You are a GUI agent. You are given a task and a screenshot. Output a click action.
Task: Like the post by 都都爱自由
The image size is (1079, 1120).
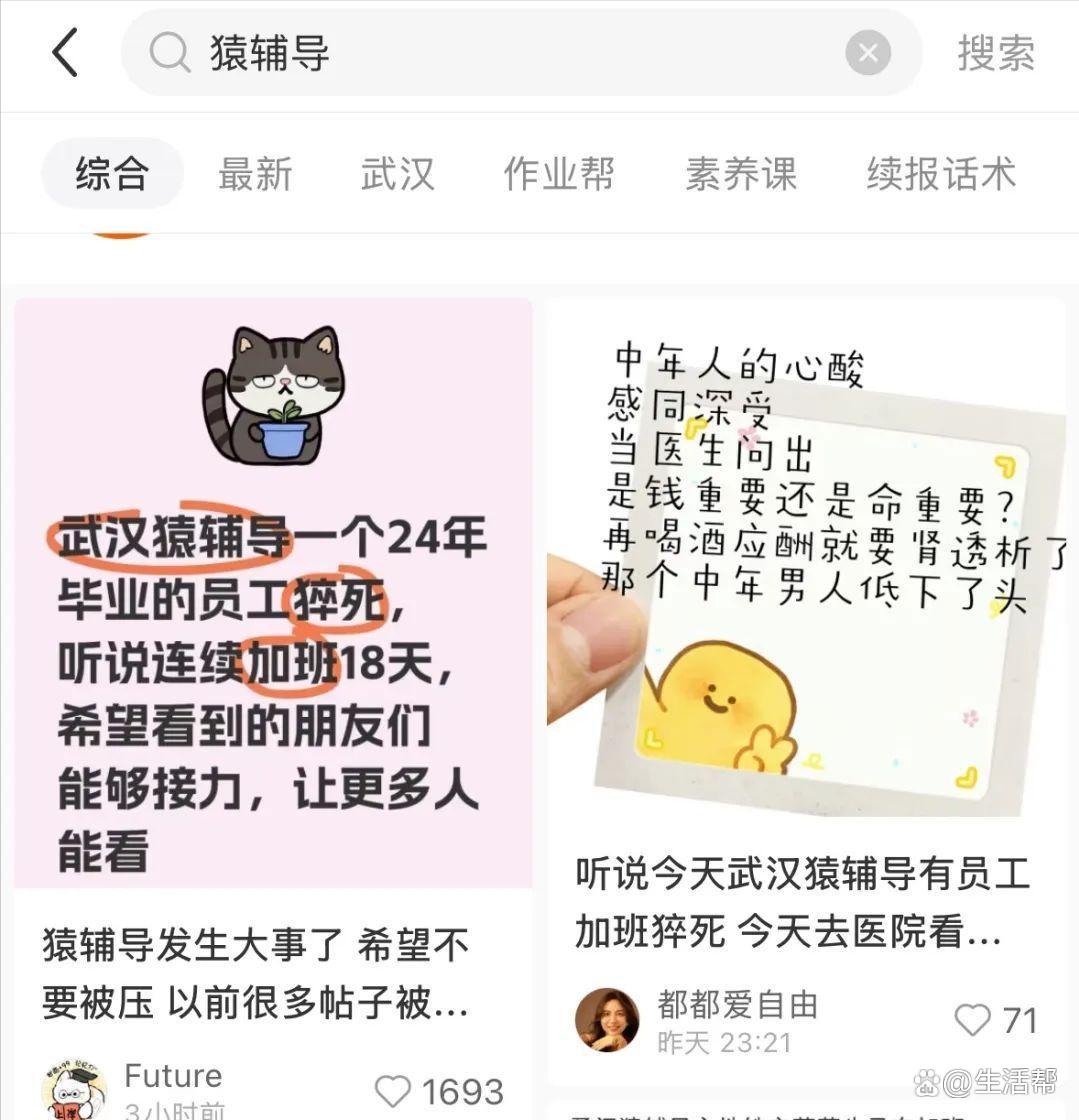click(972, 1020)
